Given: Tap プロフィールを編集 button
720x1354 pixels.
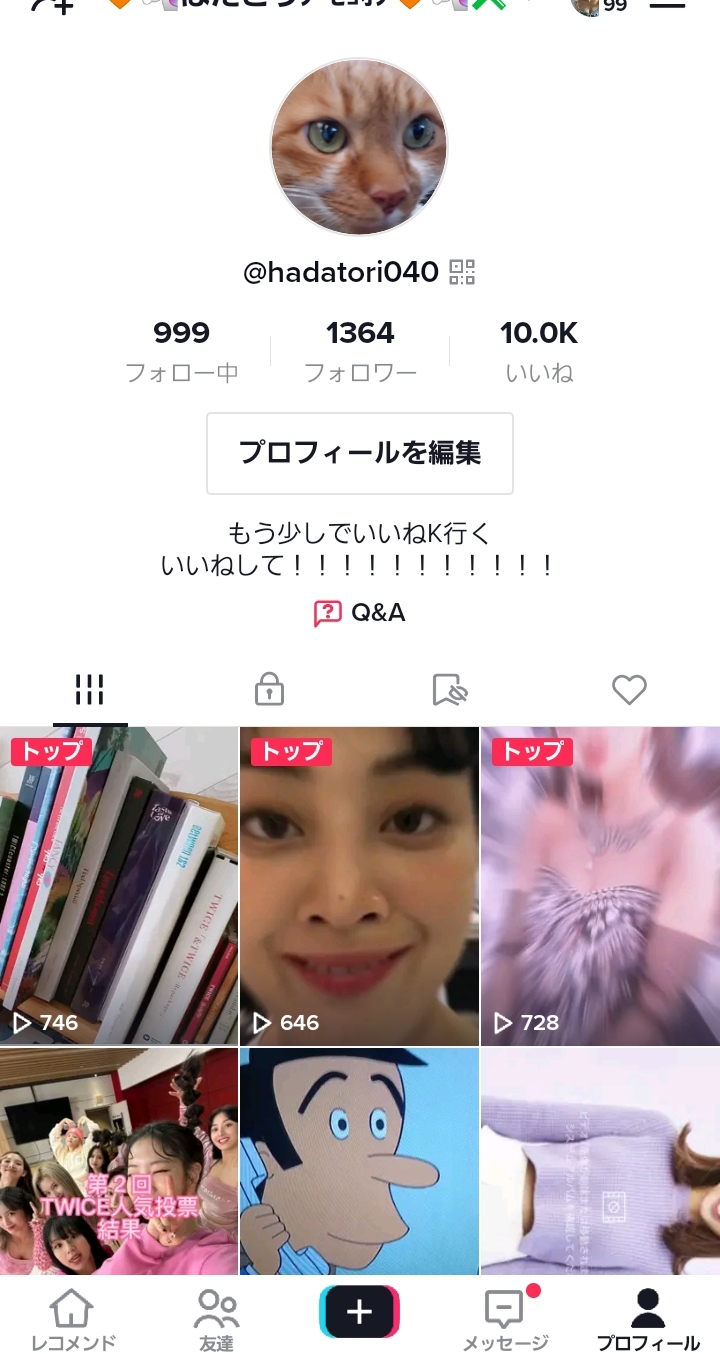Looking at the screenshot, I should pyautogui.click(x=360, y=453).
